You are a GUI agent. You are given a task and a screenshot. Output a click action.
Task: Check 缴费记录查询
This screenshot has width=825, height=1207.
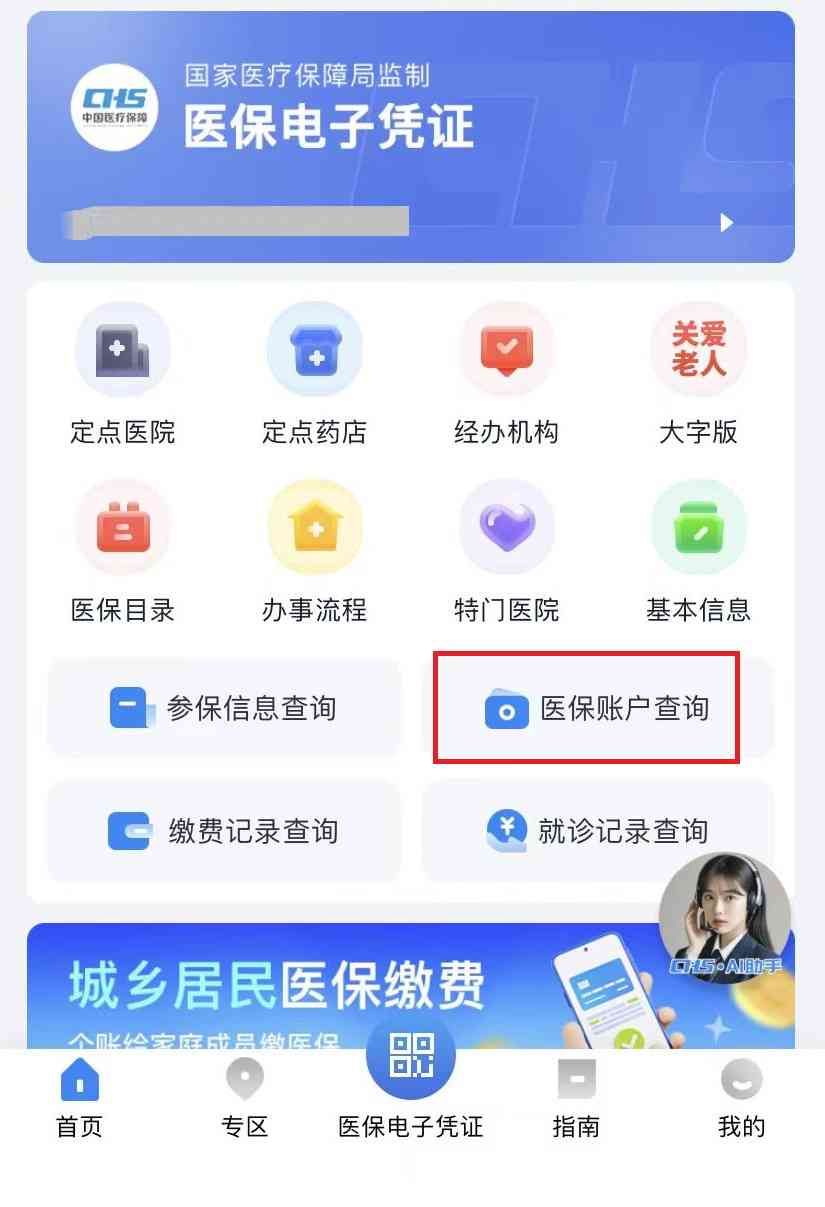coord(224,831)
